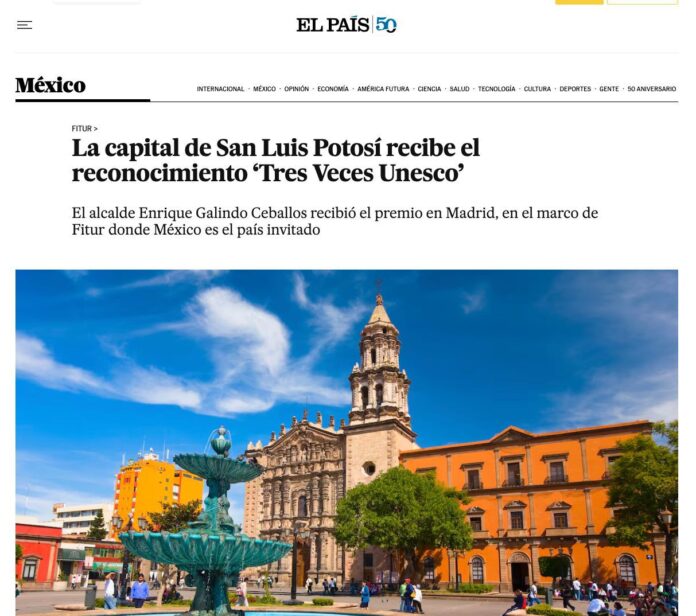
Task: Open the Opinión section
Action: tap(296, 89)
